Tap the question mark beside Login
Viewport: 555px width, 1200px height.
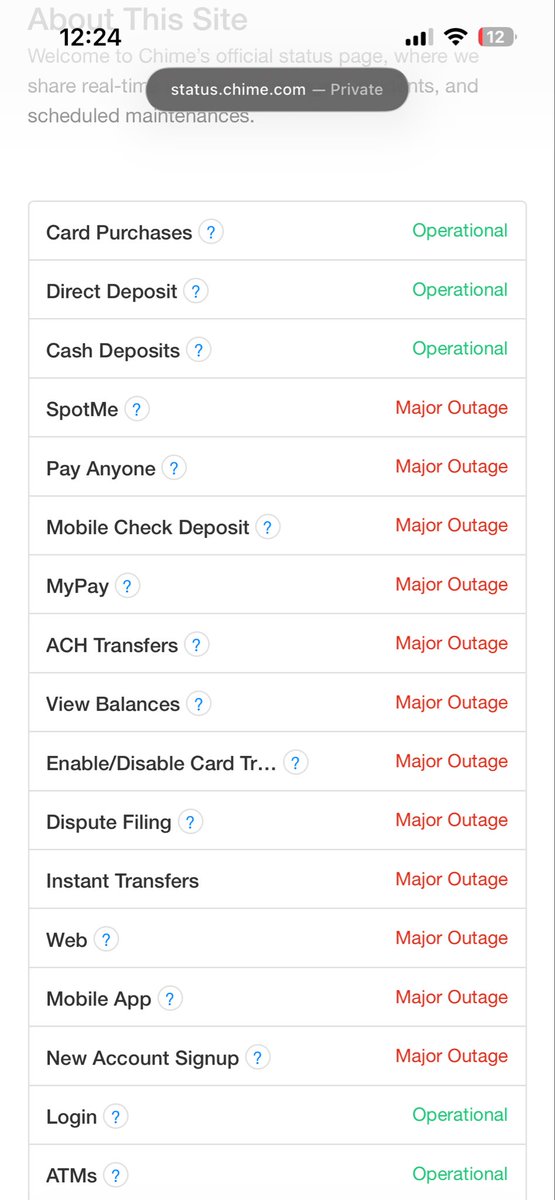[x=116, y=1117]
